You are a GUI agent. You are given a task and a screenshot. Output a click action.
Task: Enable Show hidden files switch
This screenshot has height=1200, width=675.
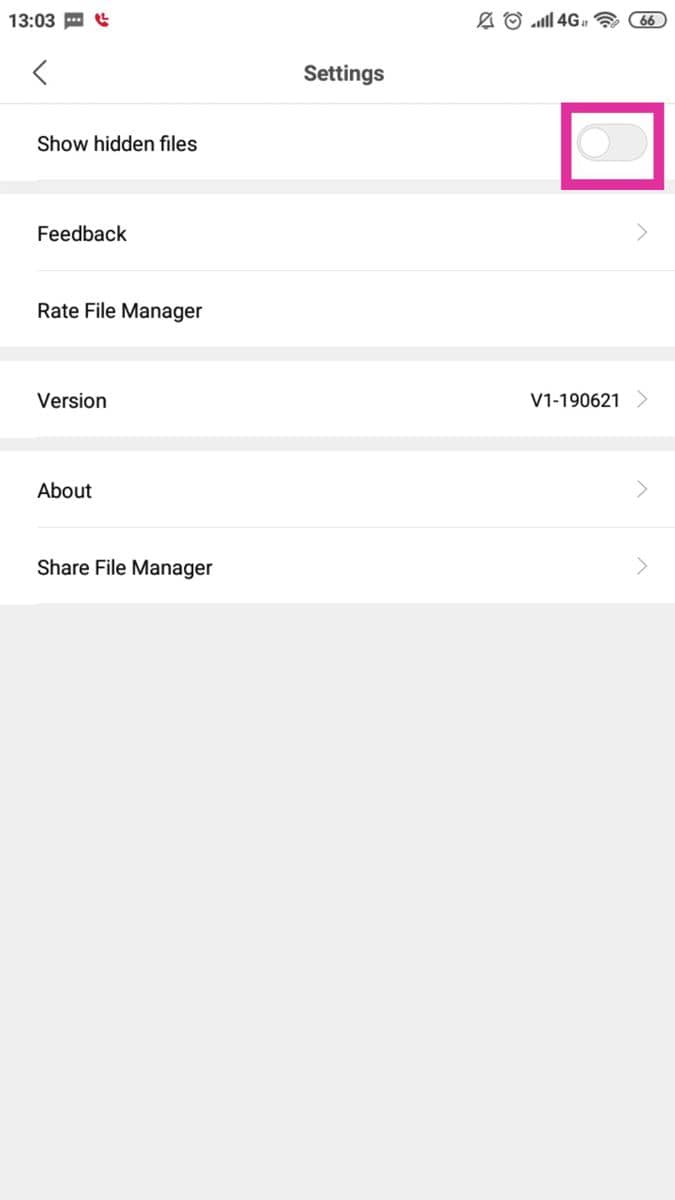point(612,144)
